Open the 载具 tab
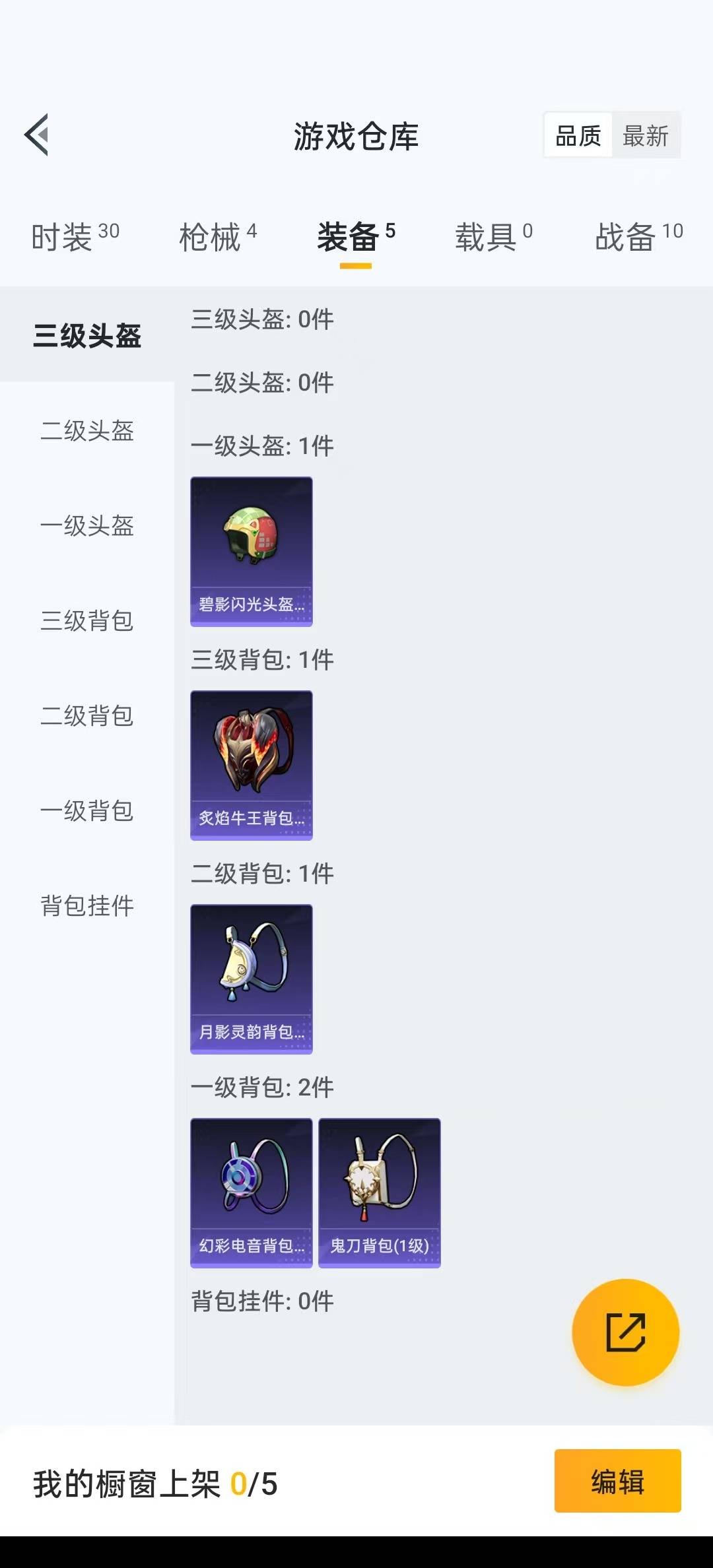The height and width of the screenshot is (1568, 713). 493,237
